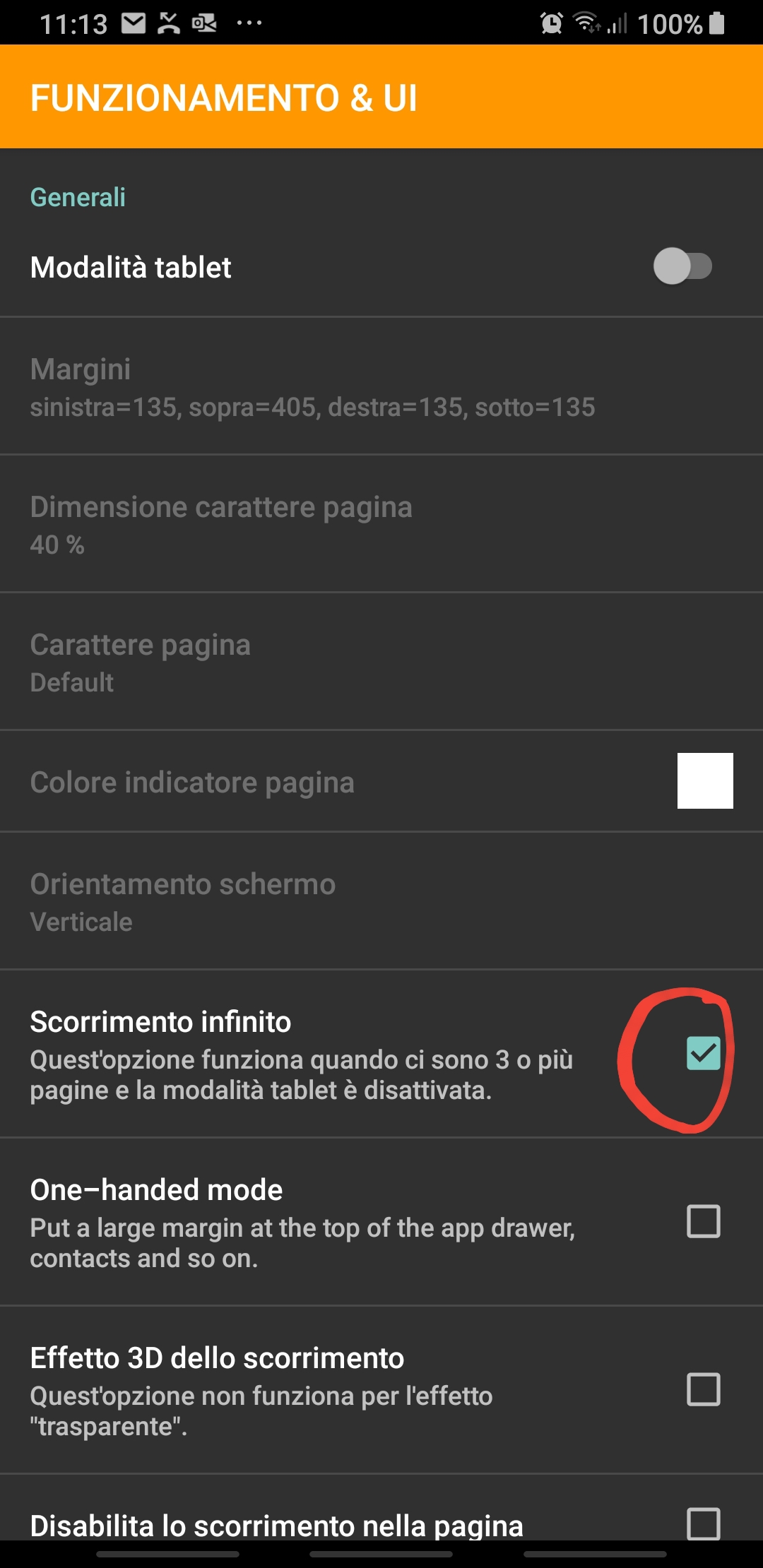Enable the One-handed mode checkbox
This screenshot has width=763, height=1568.
pyautogui.click(x=703, y=1221)
